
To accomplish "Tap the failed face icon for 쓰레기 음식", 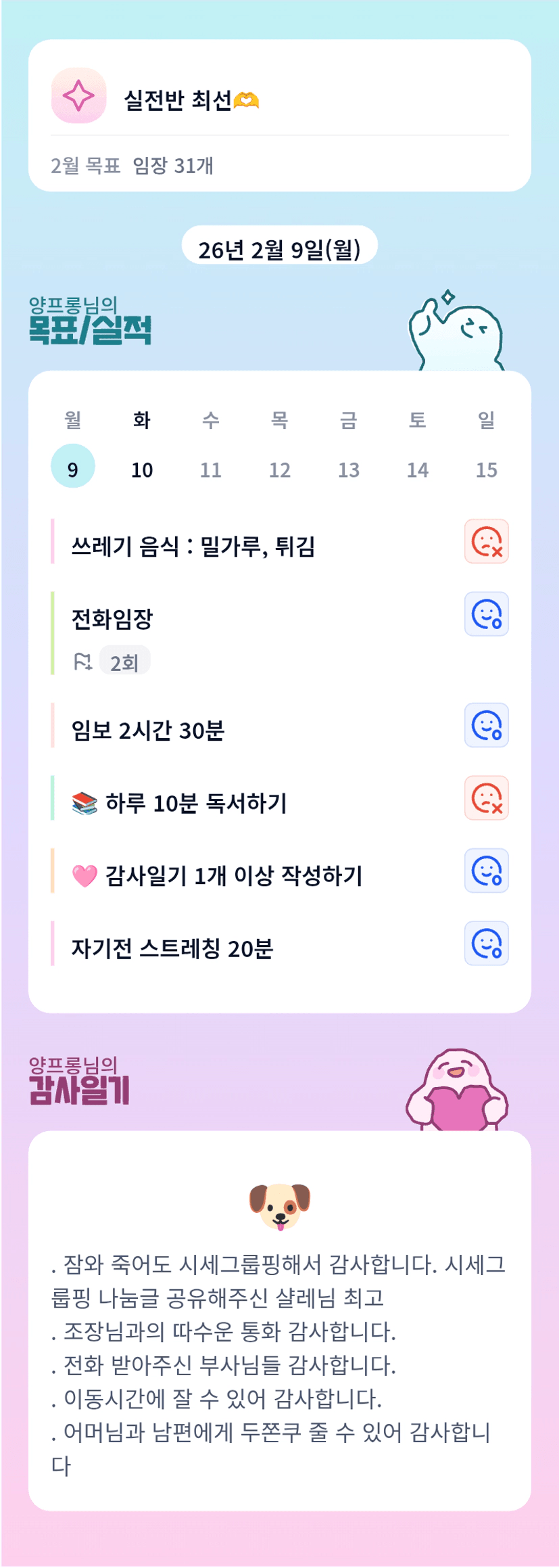I will click(x=487, y=542).
